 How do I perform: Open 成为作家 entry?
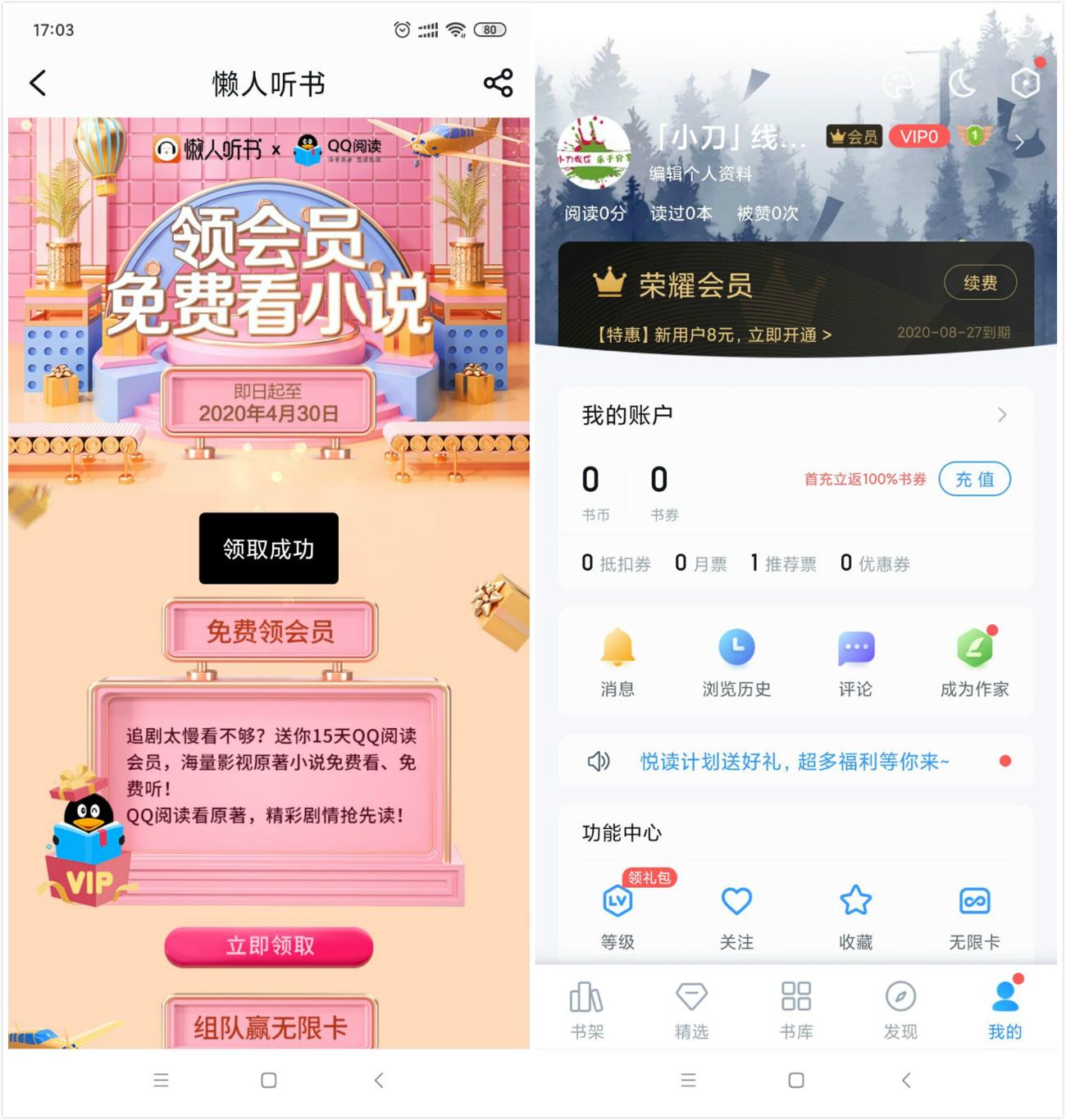tap(974, 662)
